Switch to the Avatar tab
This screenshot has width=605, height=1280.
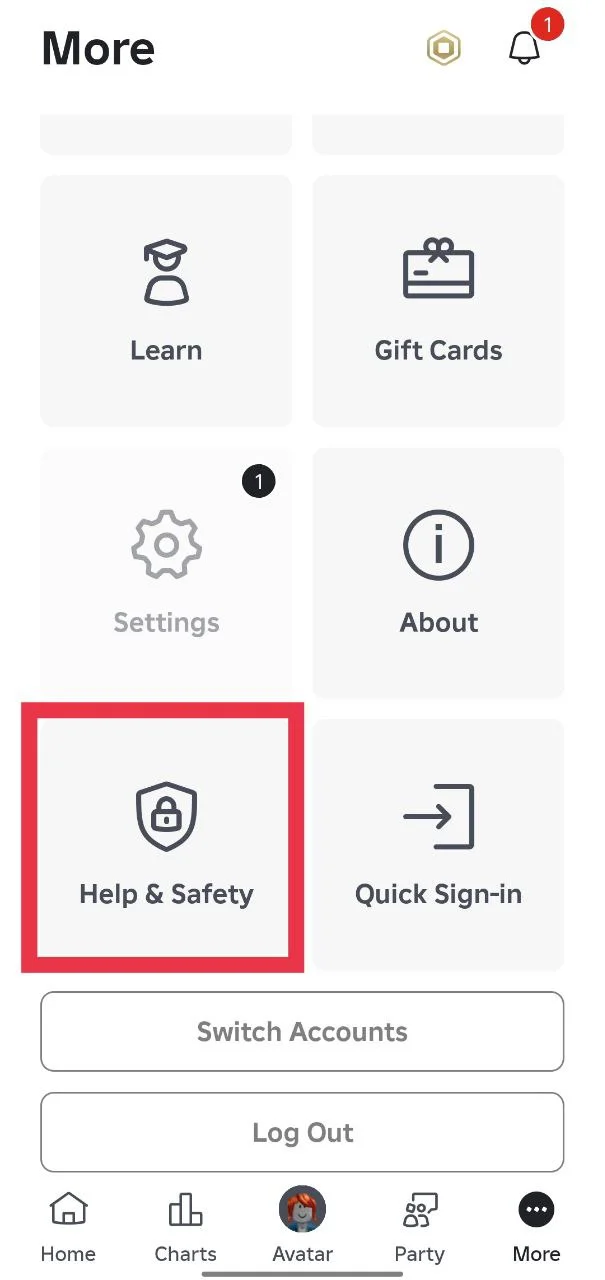[302, 1227]
